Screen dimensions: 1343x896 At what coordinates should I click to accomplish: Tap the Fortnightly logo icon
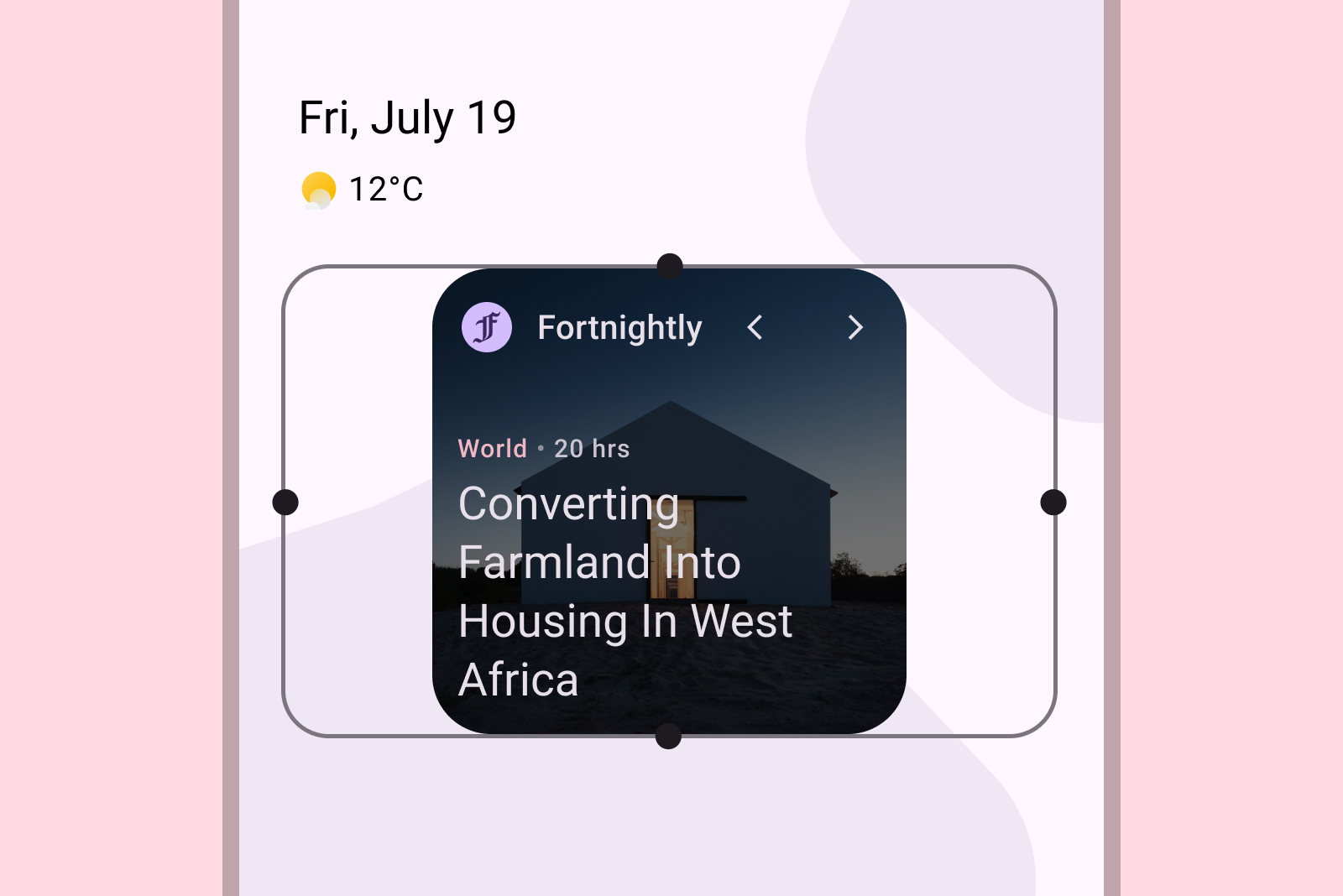pos(487,327)
